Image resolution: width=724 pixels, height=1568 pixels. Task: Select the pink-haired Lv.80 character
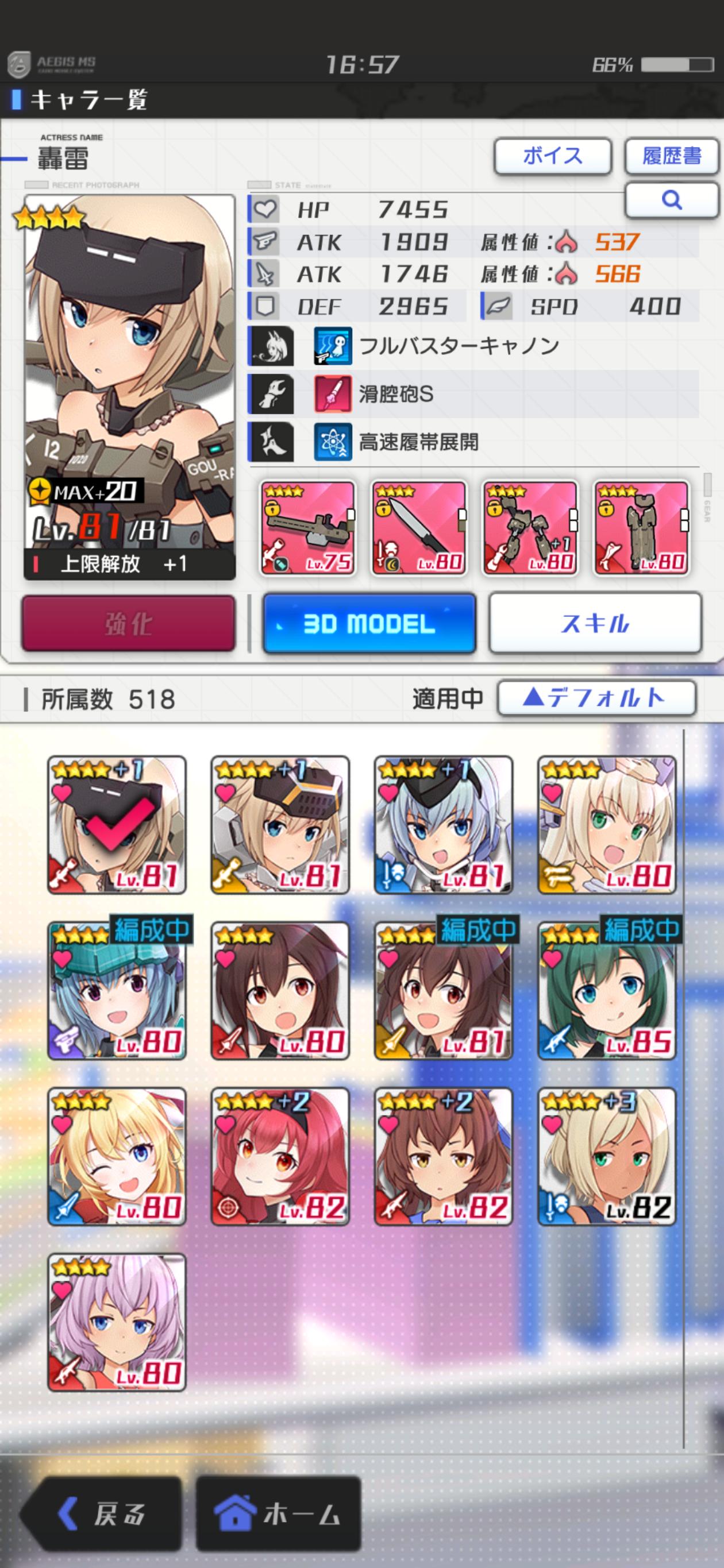click(x=117, y=1323)
